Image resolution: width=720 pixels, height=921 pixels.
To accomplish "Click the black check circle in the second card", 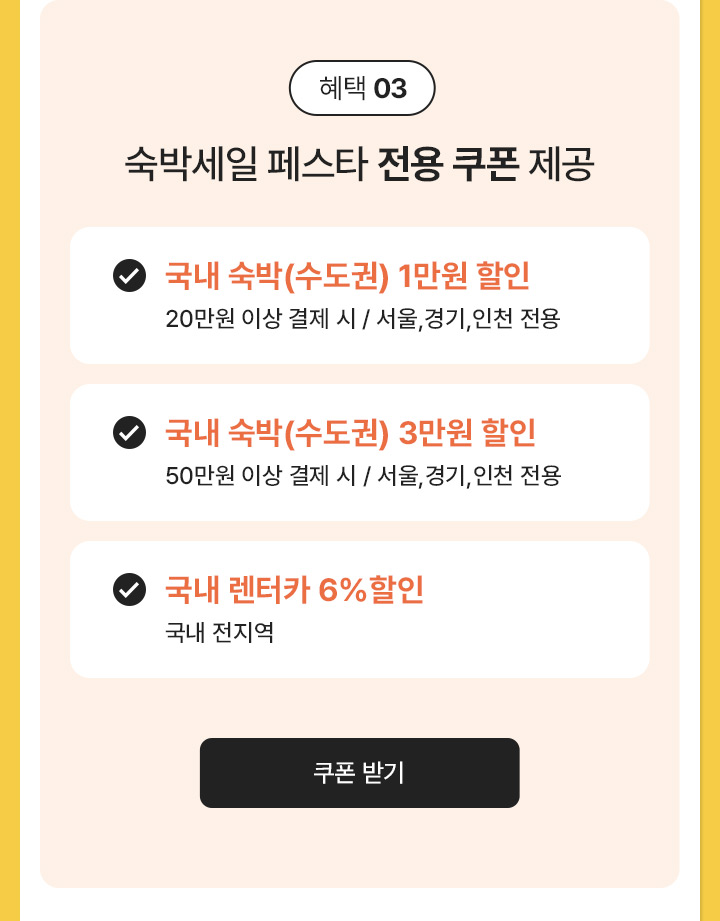I will (x=129, y=434).
